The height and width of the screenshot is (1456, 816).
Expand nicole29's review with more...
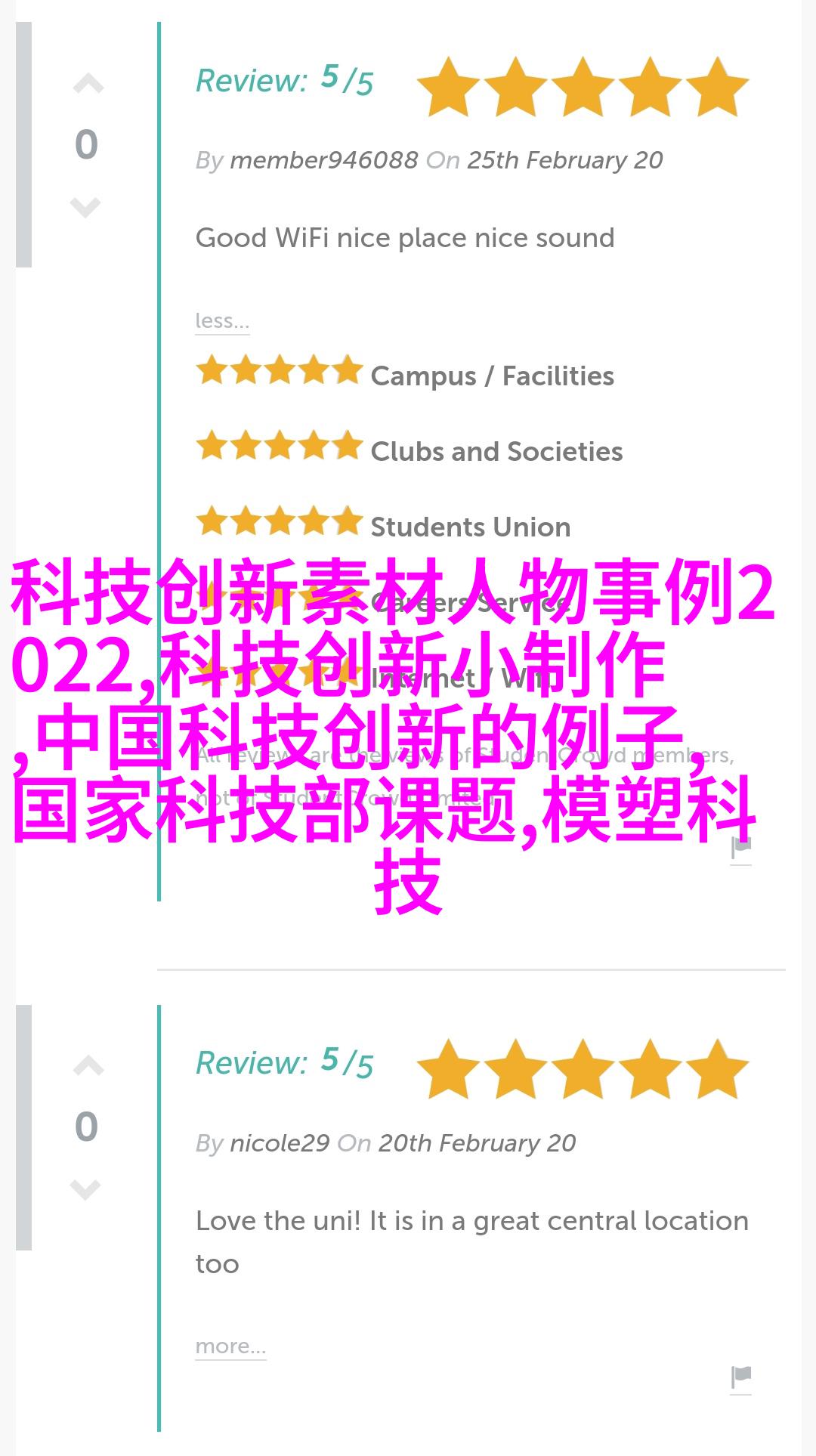[x=230, y=1346]
